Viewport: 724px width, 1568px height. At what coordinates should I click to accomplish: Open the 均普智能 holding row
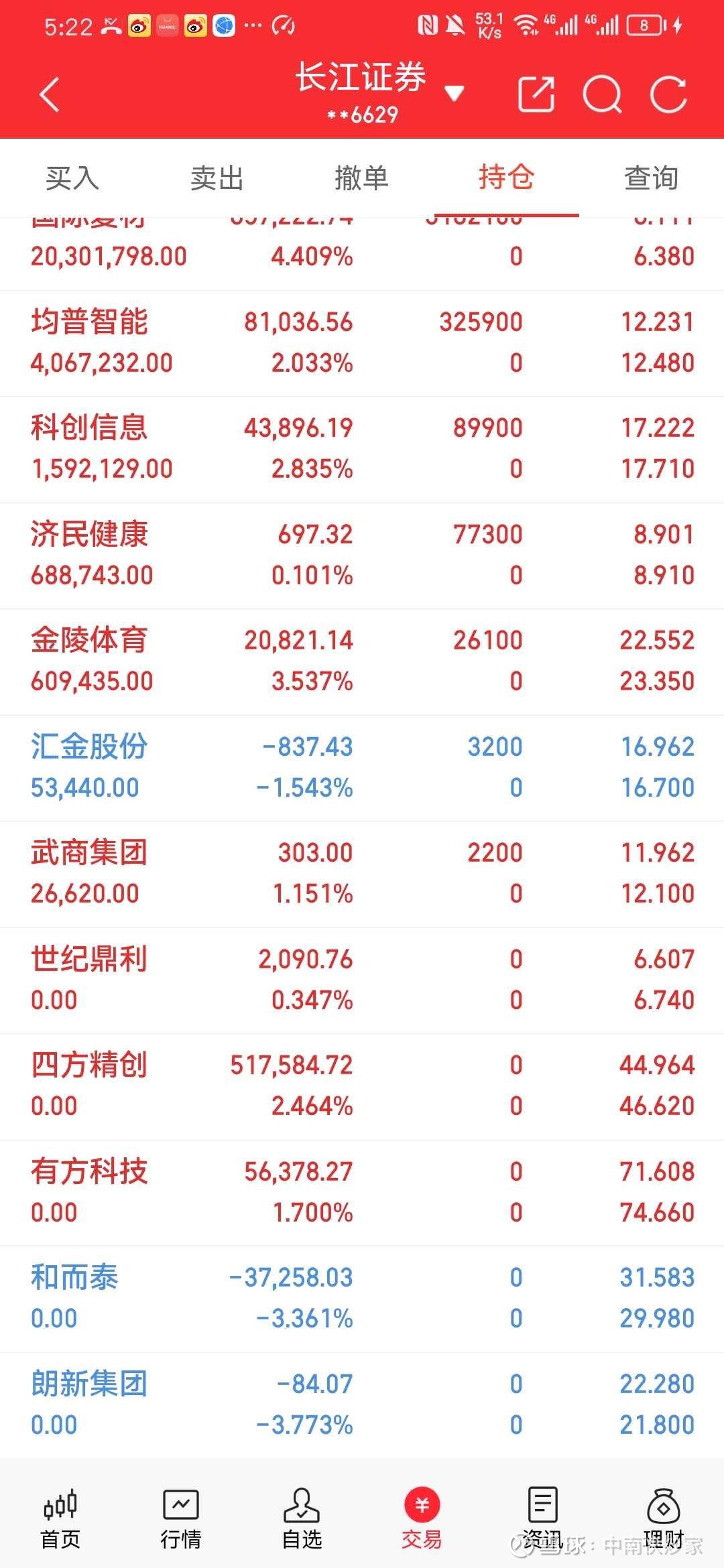tap(362, 343)
